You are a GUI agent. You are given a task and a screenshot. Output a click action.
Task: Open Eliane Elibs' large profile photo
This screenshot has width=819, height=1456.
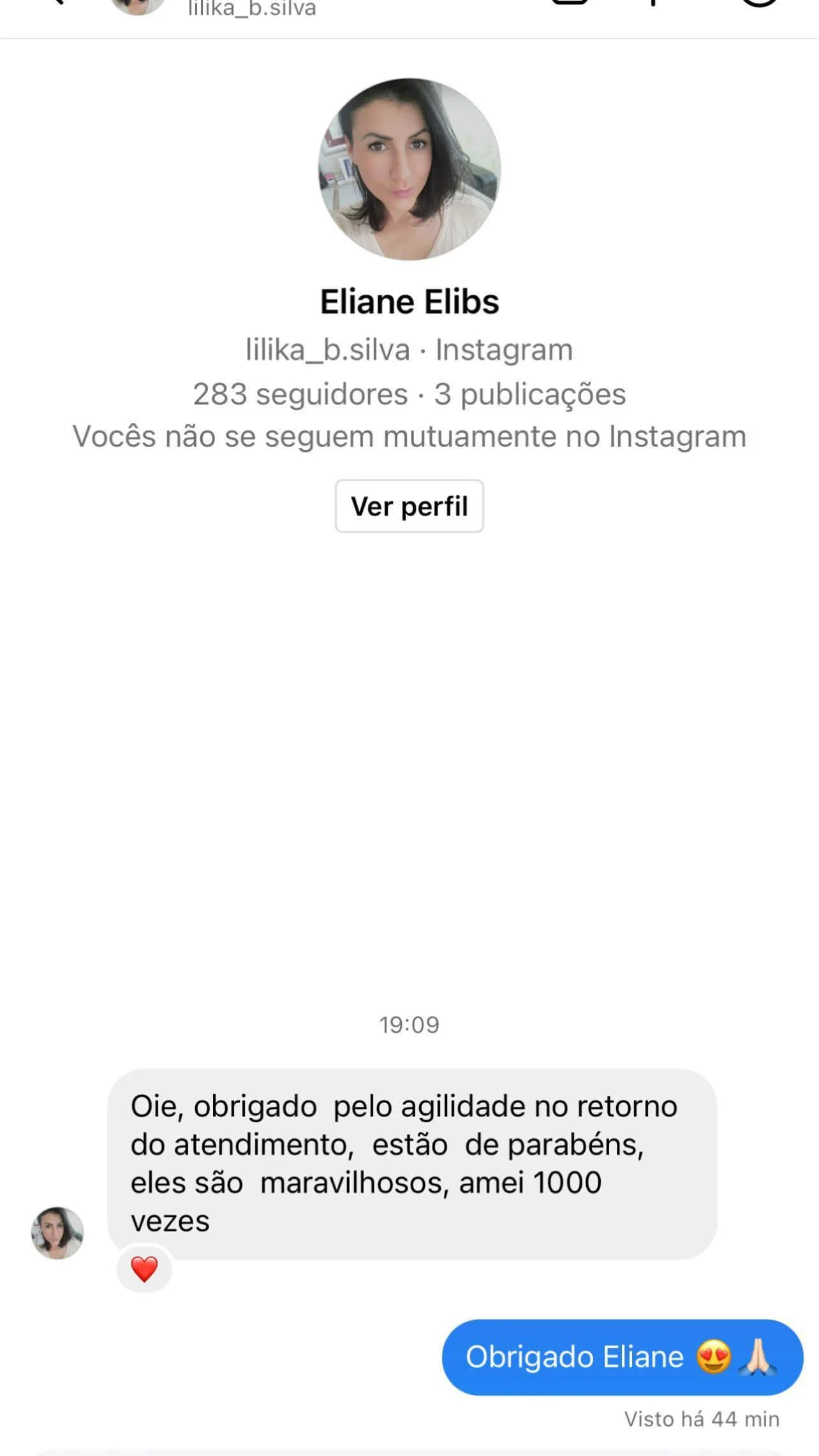[409, 169]
